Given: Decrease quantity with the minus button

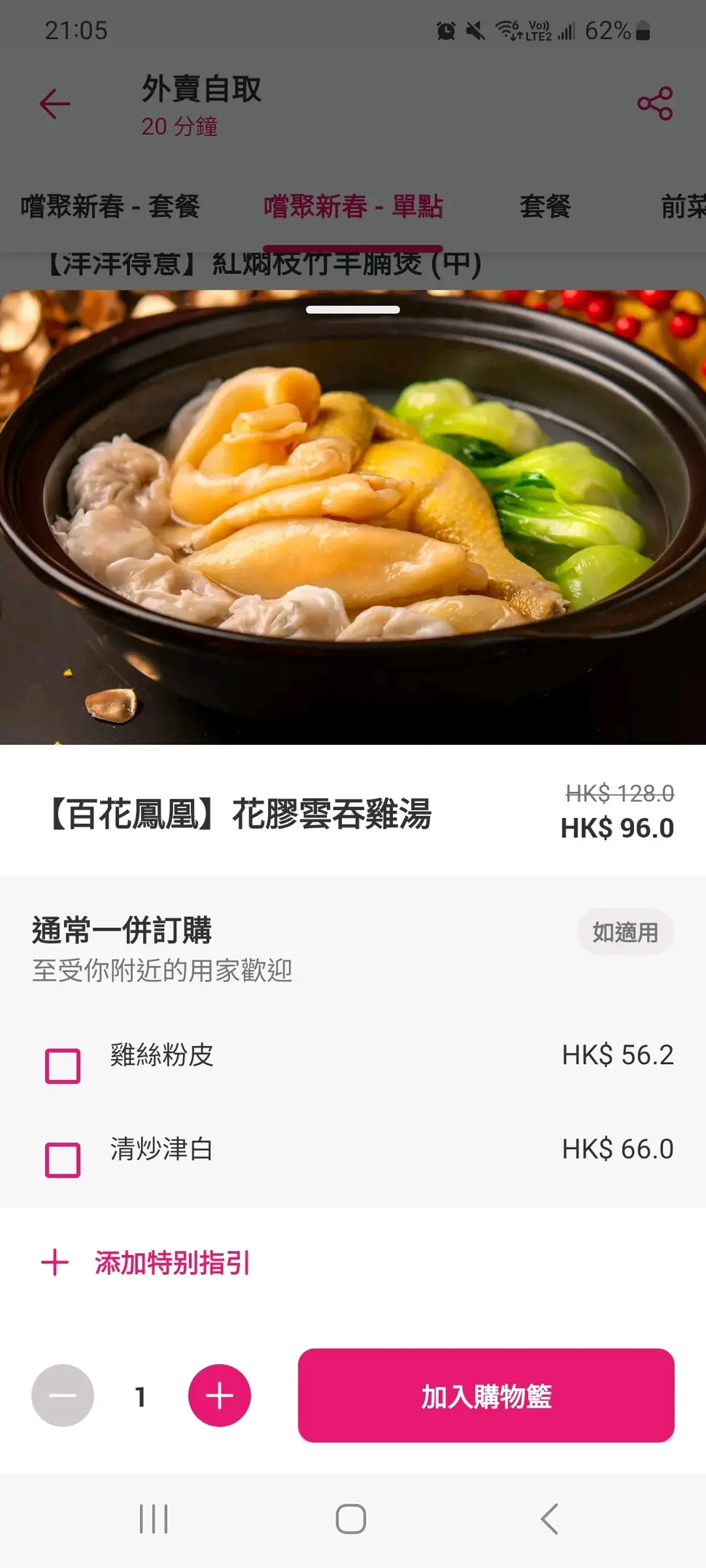Looking at the screenshot, I should tap(62, 1395).
